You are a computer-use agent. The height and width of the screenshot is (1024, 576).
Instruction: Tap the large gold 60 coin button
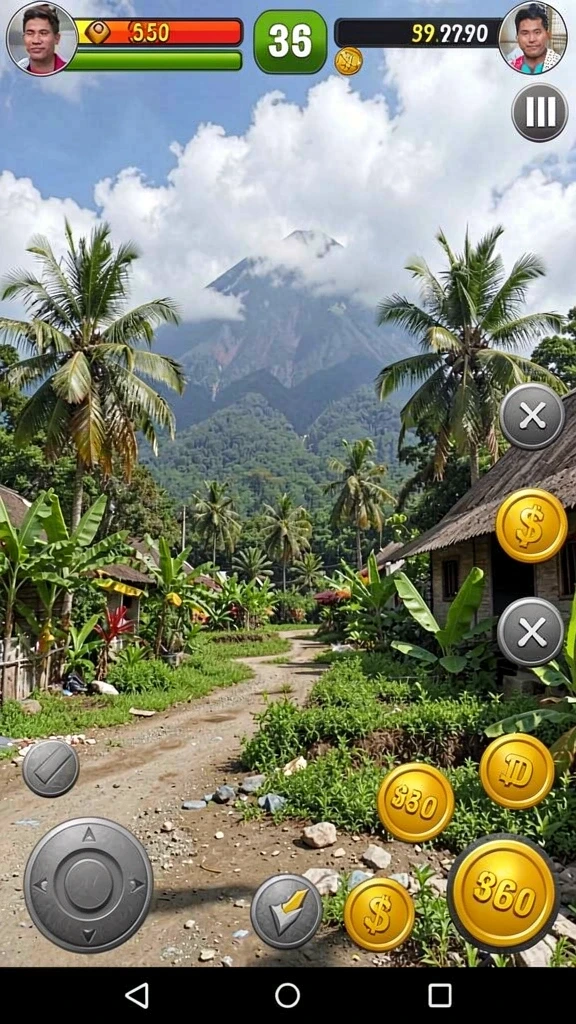click(503, 893)
